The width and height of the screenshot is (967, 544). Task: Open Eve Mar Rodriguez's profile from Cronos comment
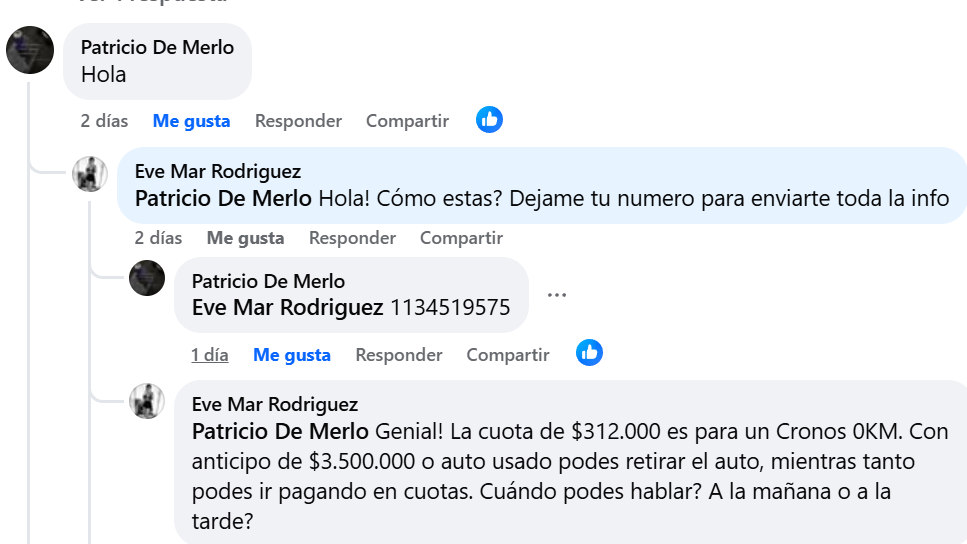(274, 404)
